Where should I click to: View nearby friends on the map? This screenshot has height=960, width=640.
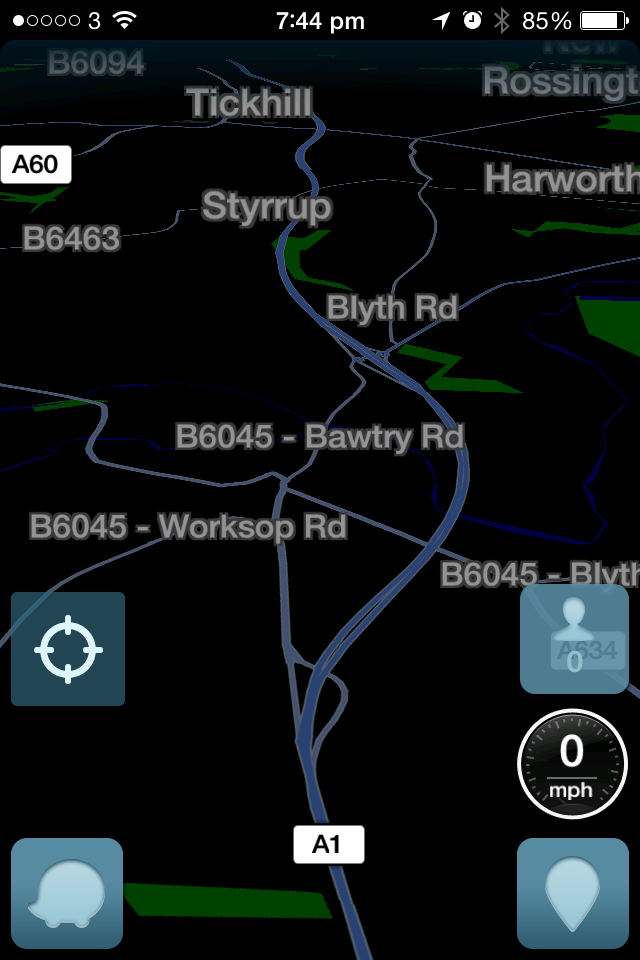point(574,639)
